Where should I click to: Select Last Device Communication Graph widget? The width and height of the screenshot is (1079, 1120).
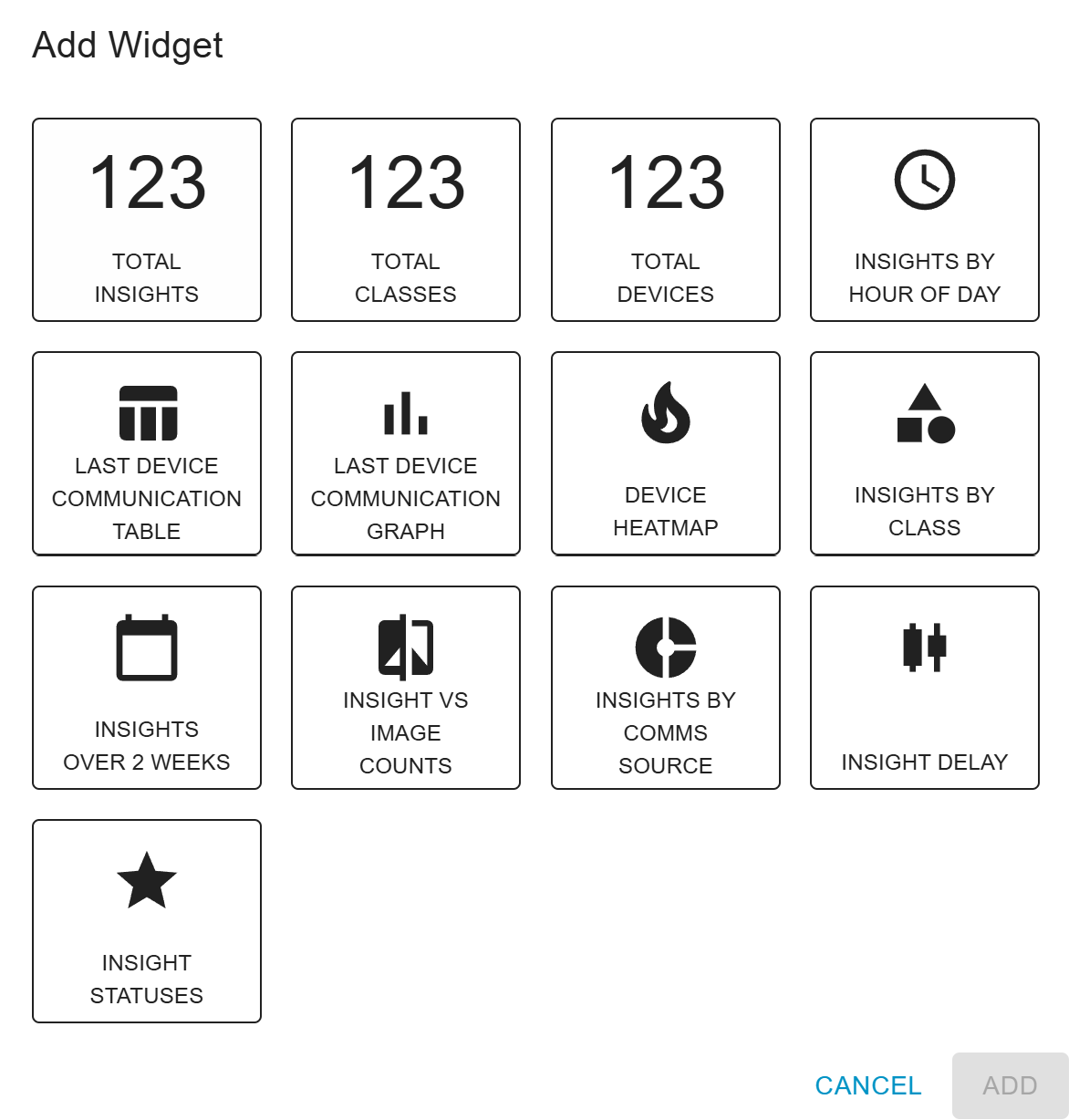click(406, 453)
